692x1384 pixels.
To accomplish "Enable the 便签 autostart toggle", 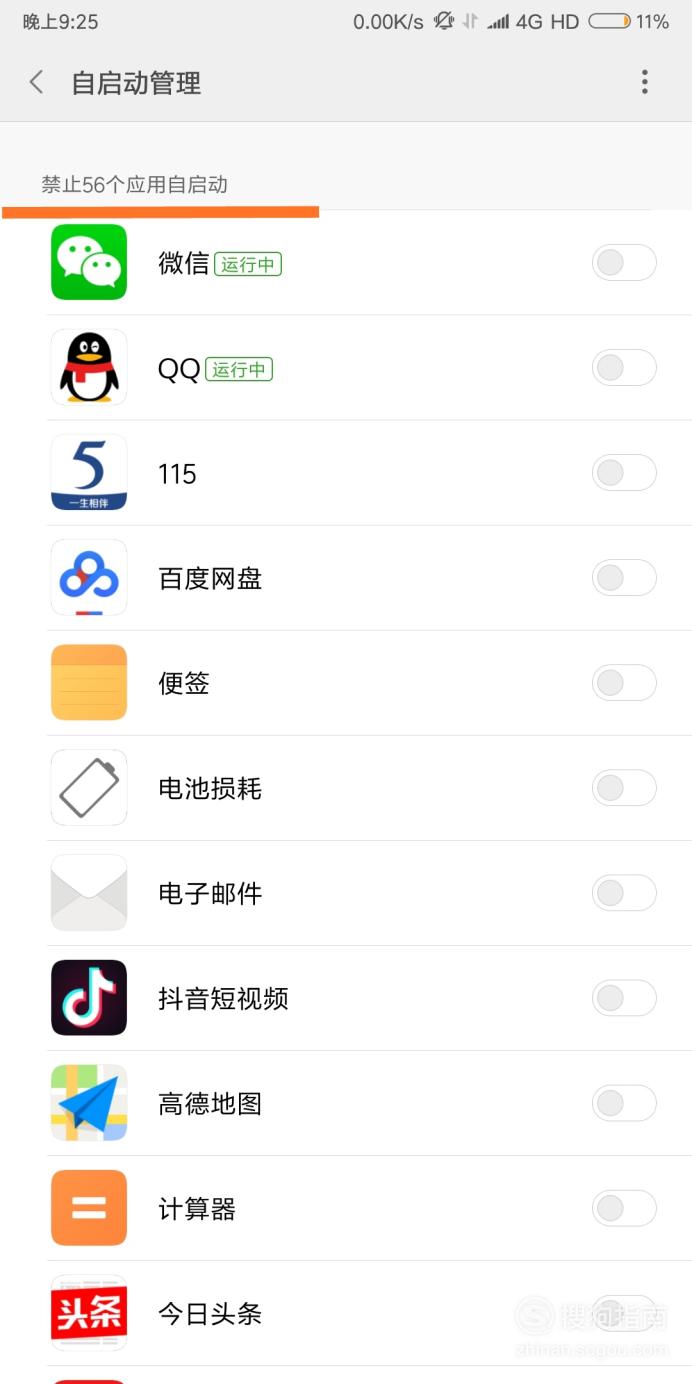I will (x=624, y=683).
